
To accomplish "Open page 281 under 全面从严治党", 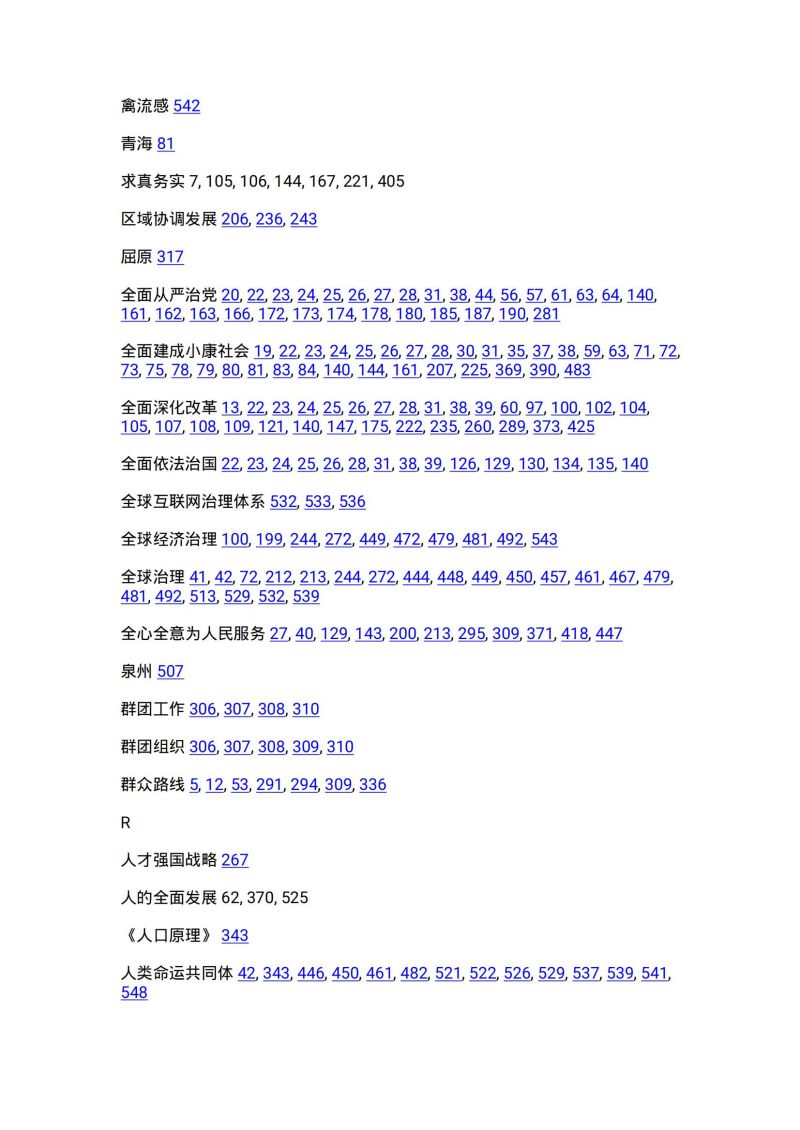I will [x=546, y=314].
